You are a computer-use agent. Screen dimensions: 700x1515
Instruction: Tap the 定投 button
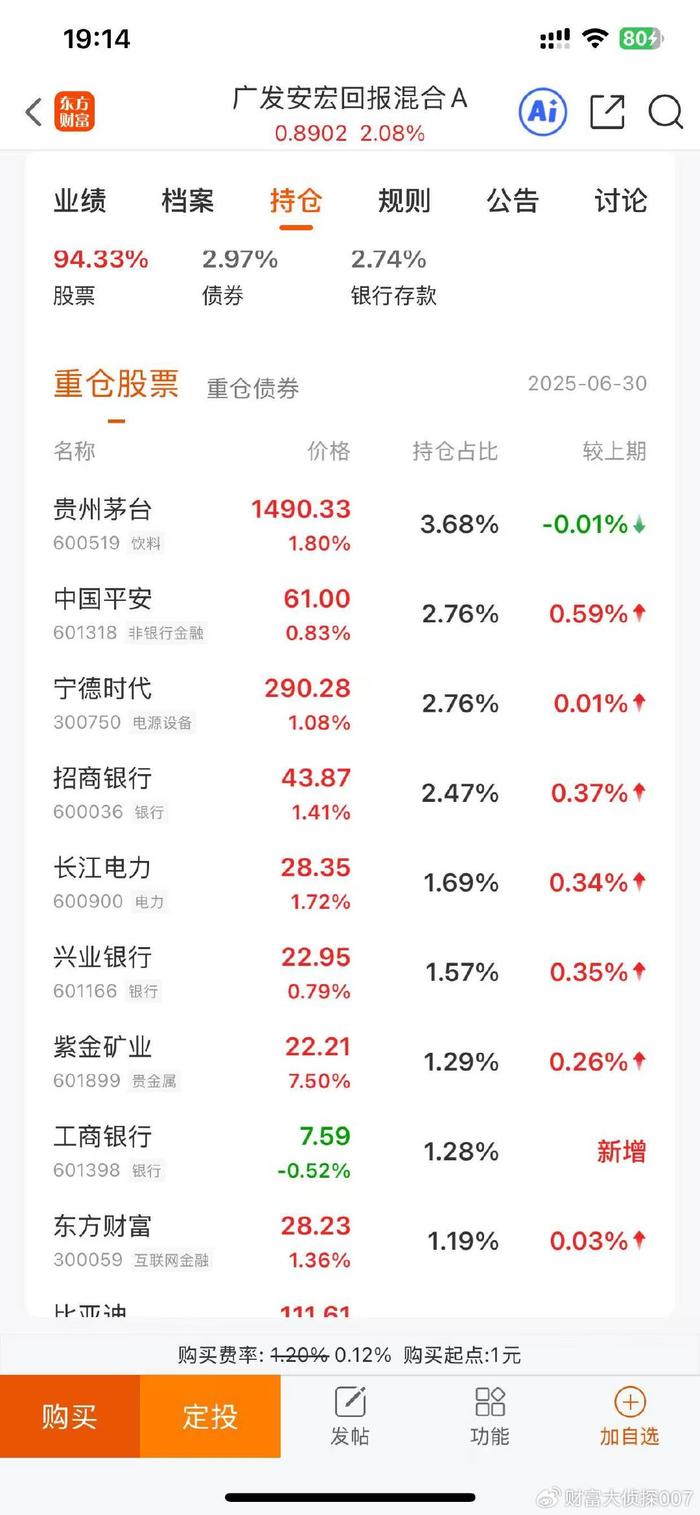pos(210,1416)
